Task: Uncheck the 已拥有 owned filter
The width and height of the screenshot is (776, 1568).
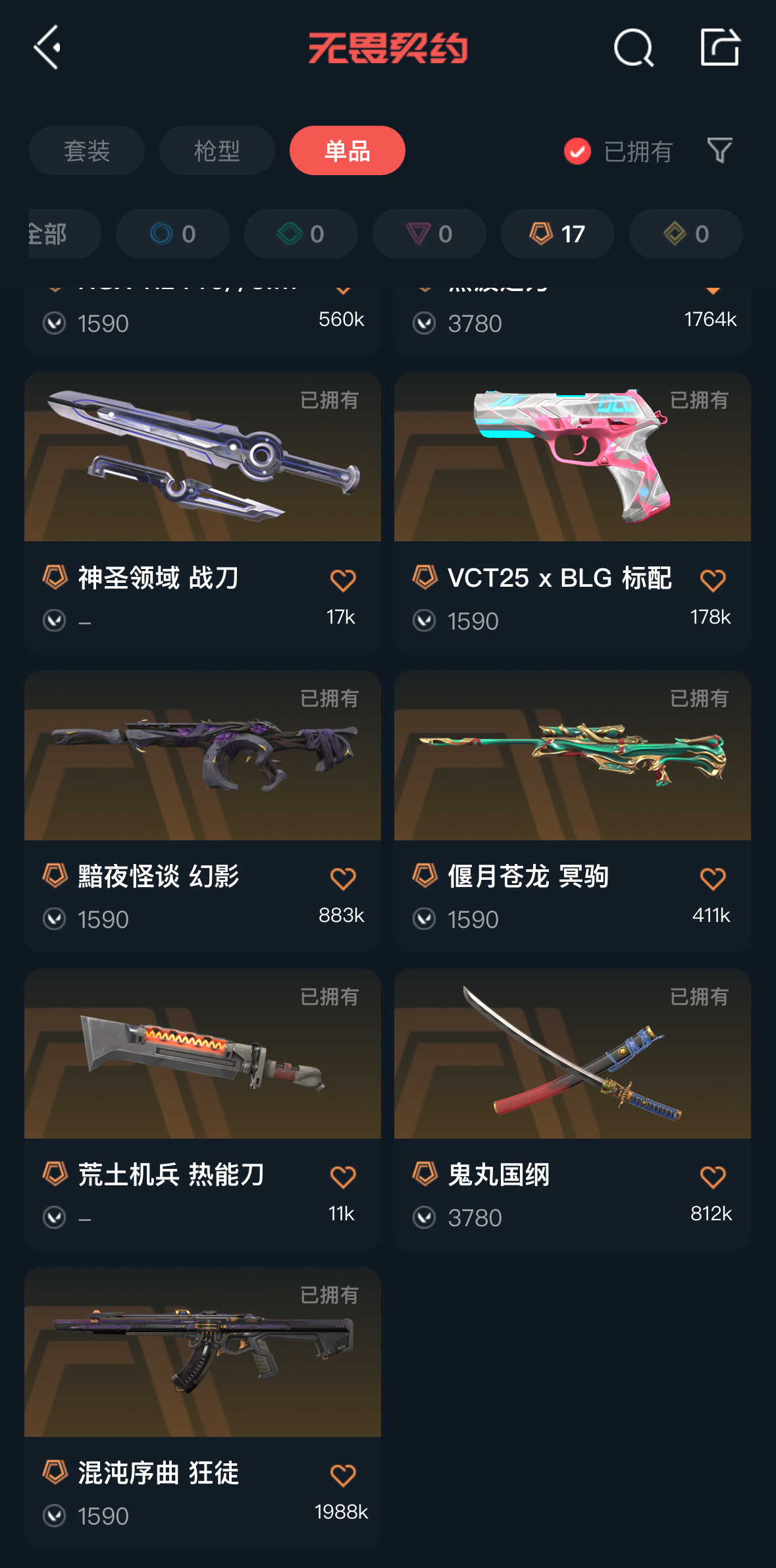Action: click(x=577, y=151)
